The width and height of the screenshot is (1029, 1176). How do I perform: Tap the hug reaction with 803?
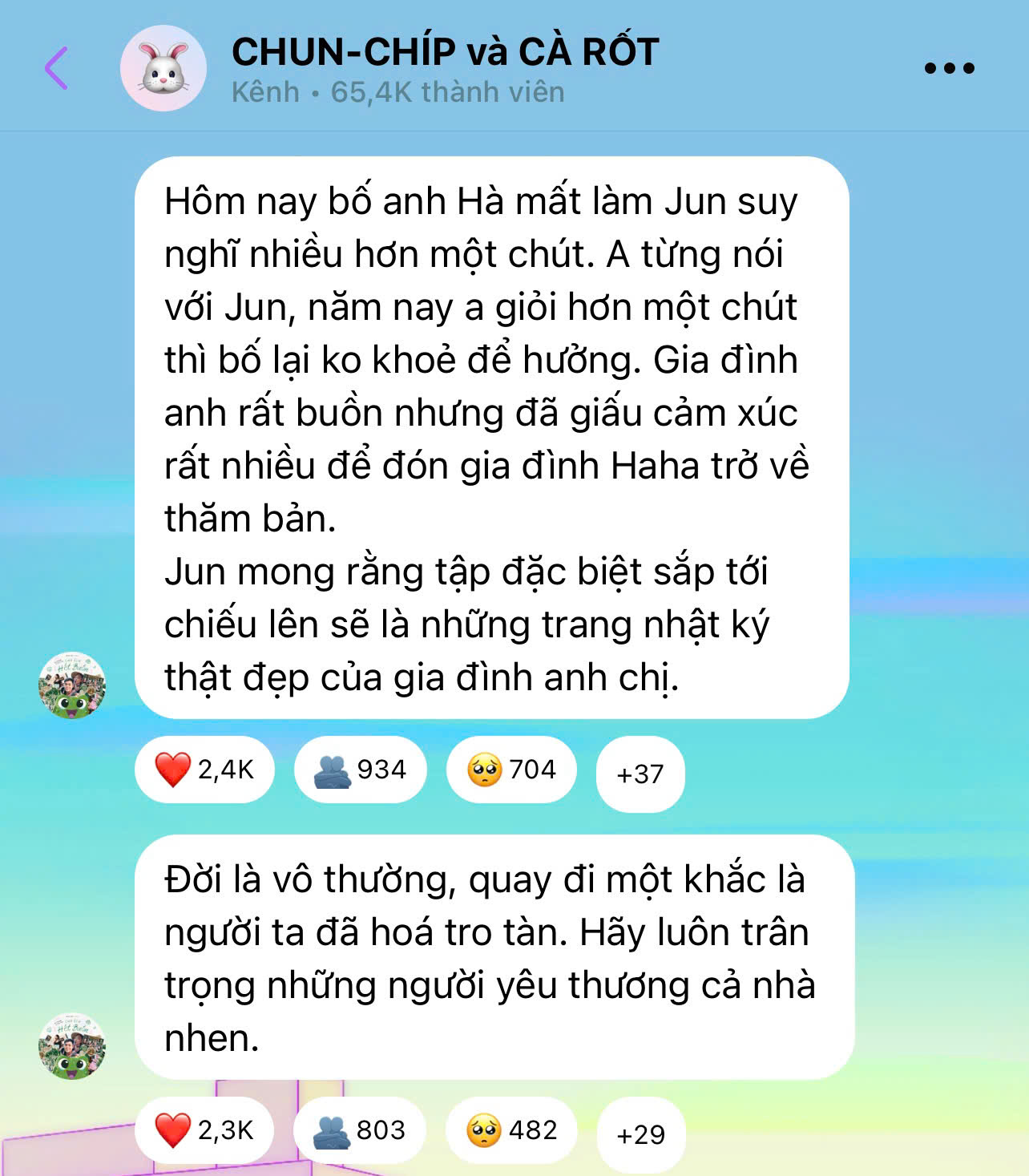360,1130
